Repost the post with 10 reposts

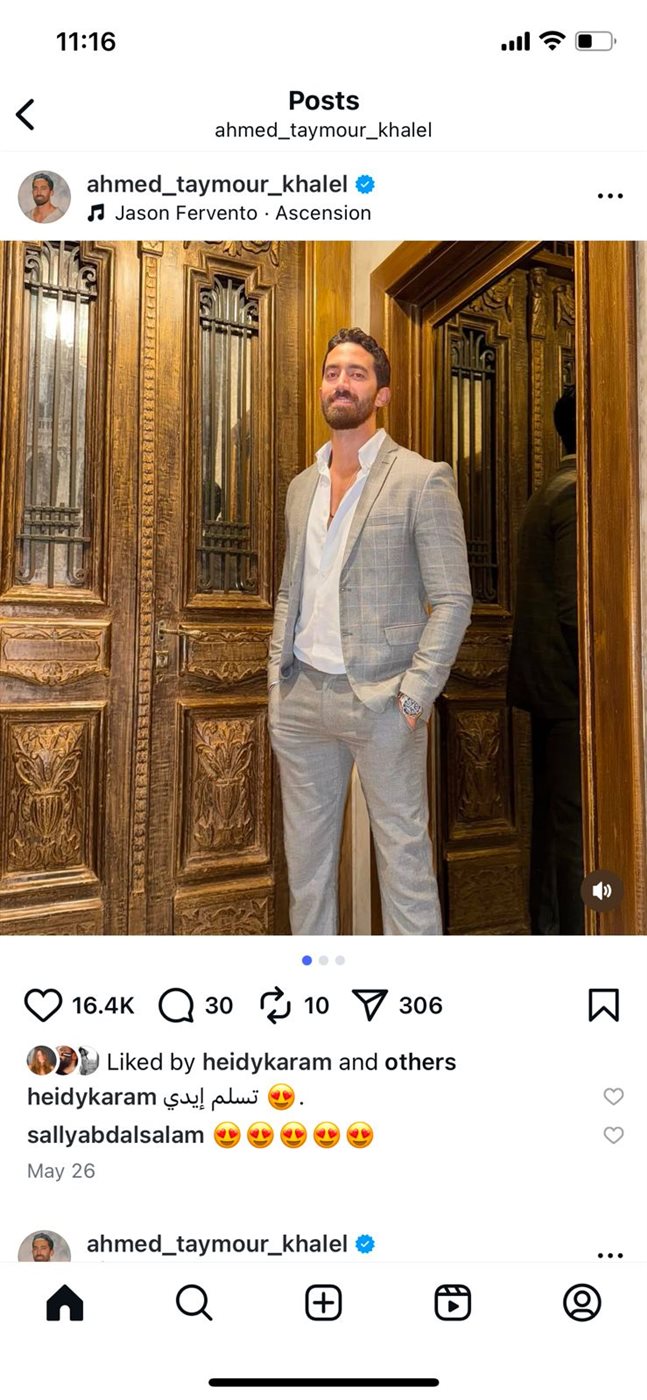click(275, 1005)
